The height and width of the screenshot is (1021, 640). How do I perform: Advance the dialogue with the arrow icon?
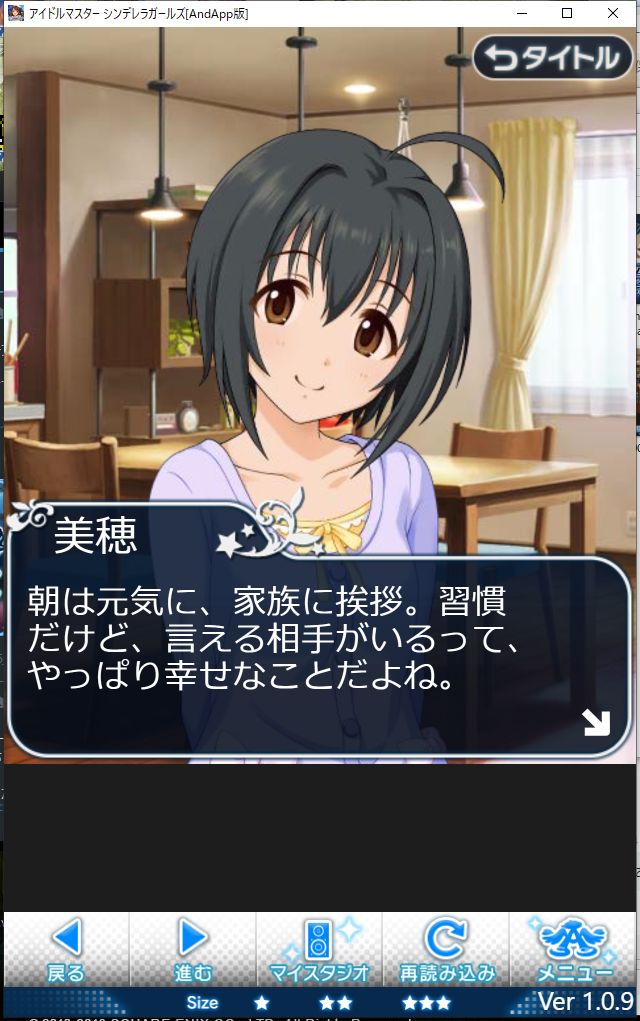(596, 722)
